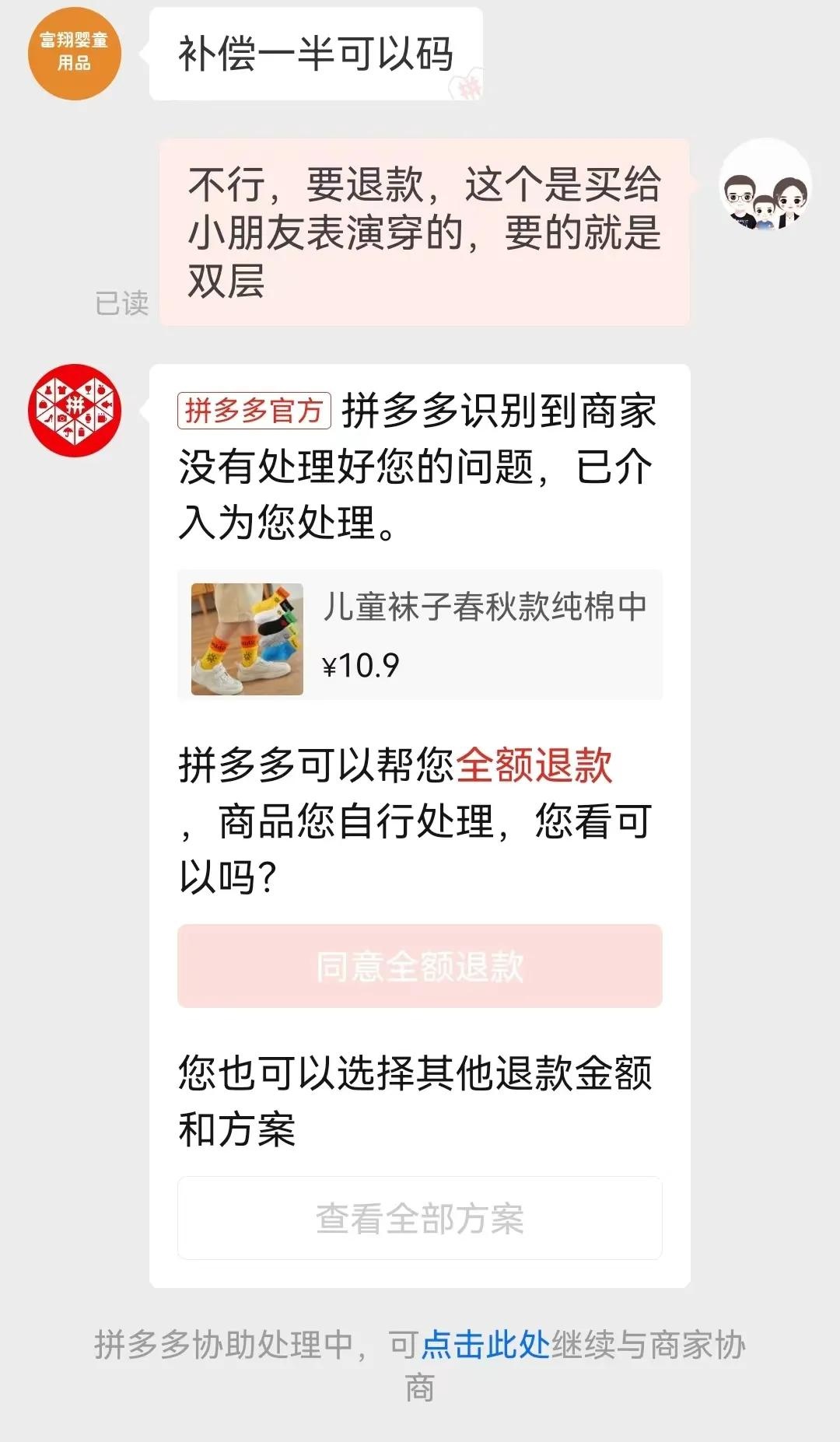Open the 富翔婴童用品 merchant avatar

pyautogui.click(x=75, y=53)
